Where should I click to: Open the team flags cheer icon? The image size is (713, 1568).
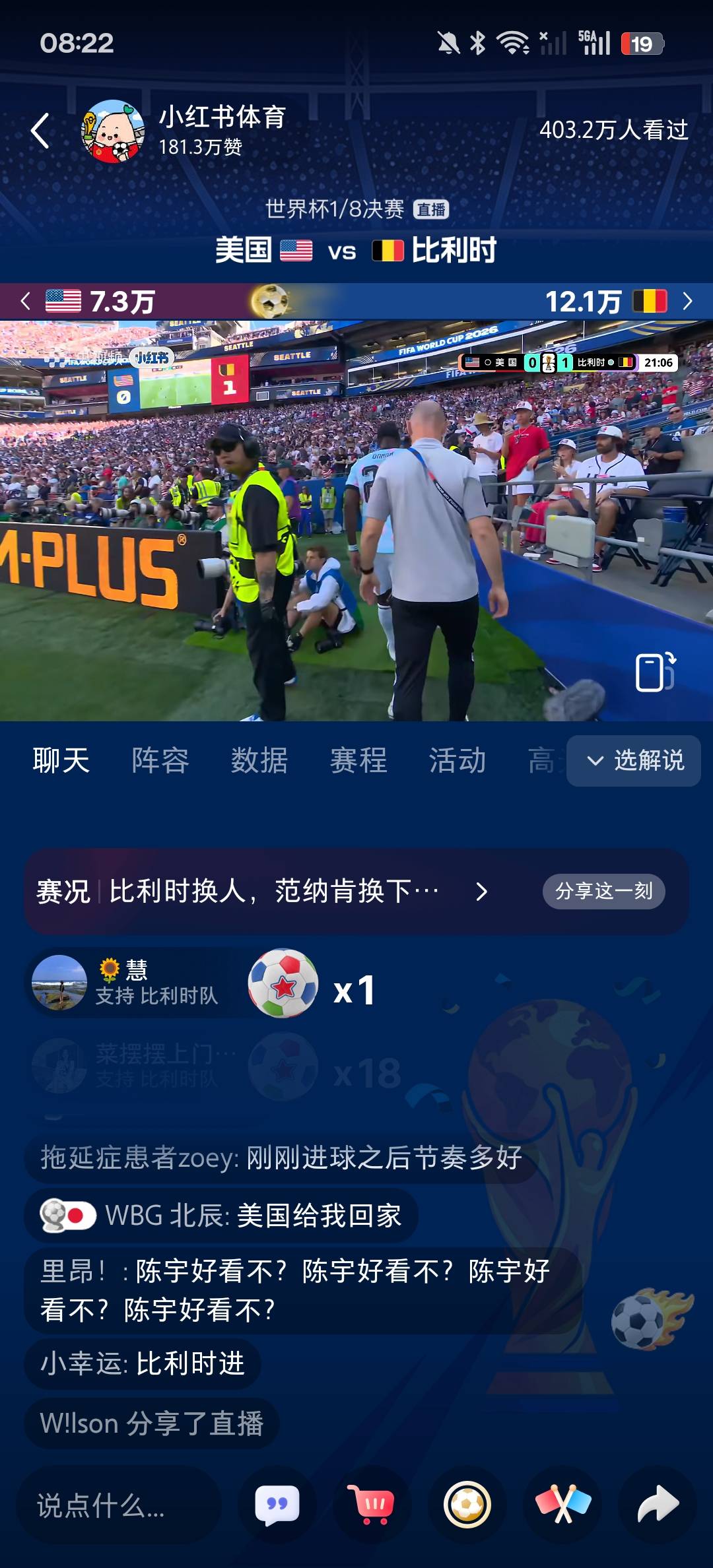pos(562,1505)
